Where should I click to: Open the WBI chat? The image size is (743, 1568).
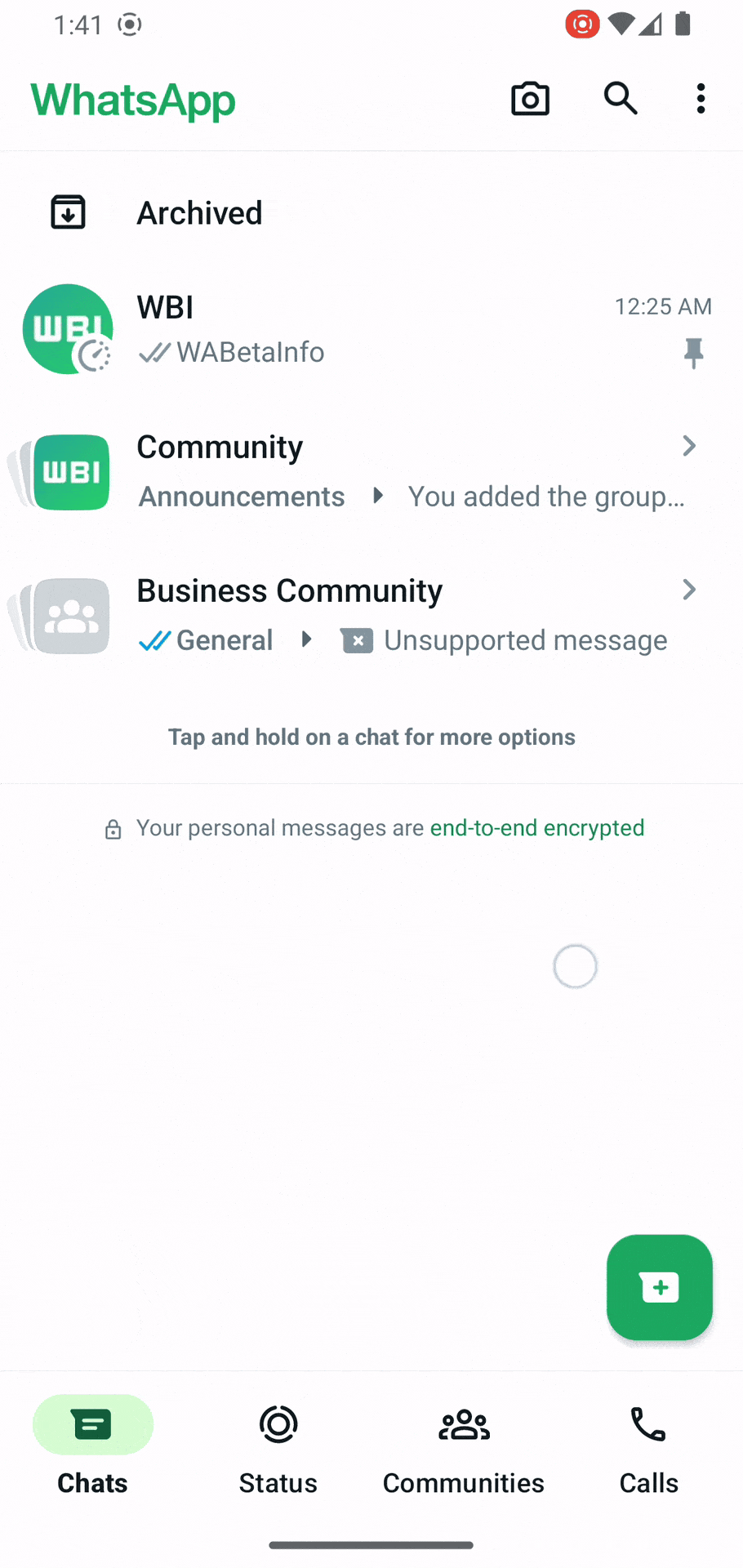pyautogui.click(x=371, y=329)
